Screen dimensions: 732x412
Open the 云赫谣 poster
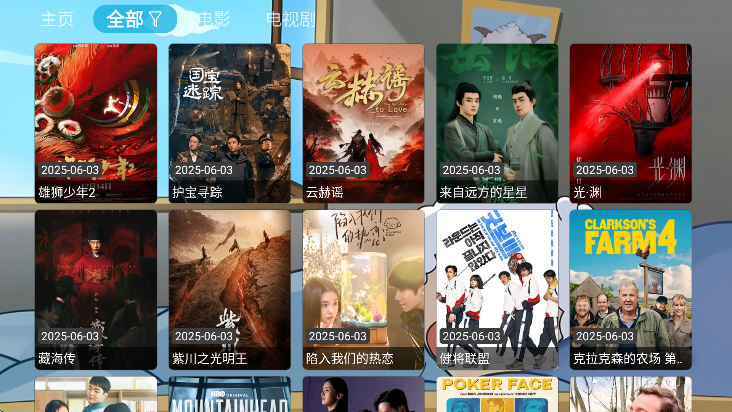point(363,122)
